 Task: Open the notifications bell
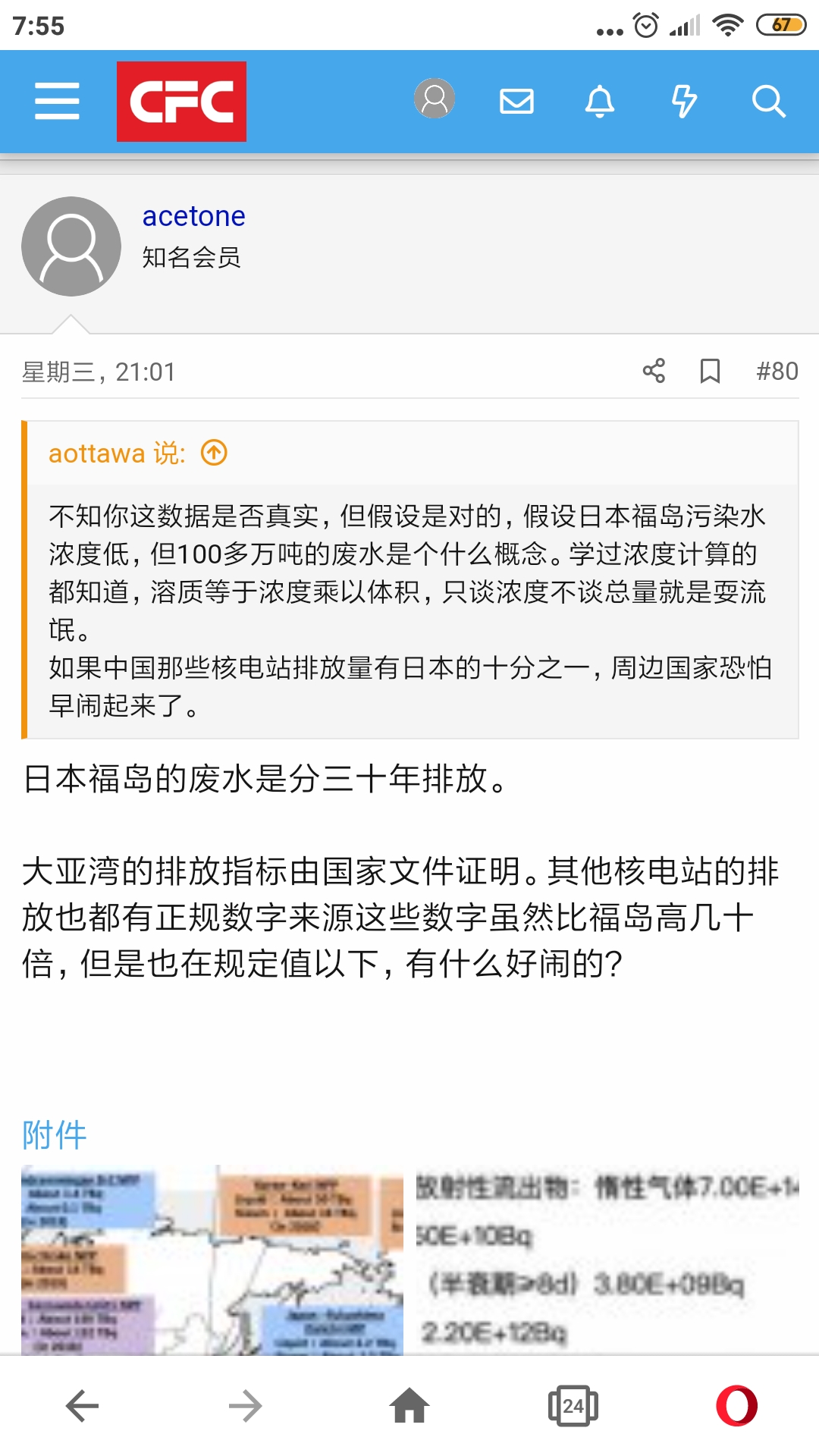coord(600,101)
